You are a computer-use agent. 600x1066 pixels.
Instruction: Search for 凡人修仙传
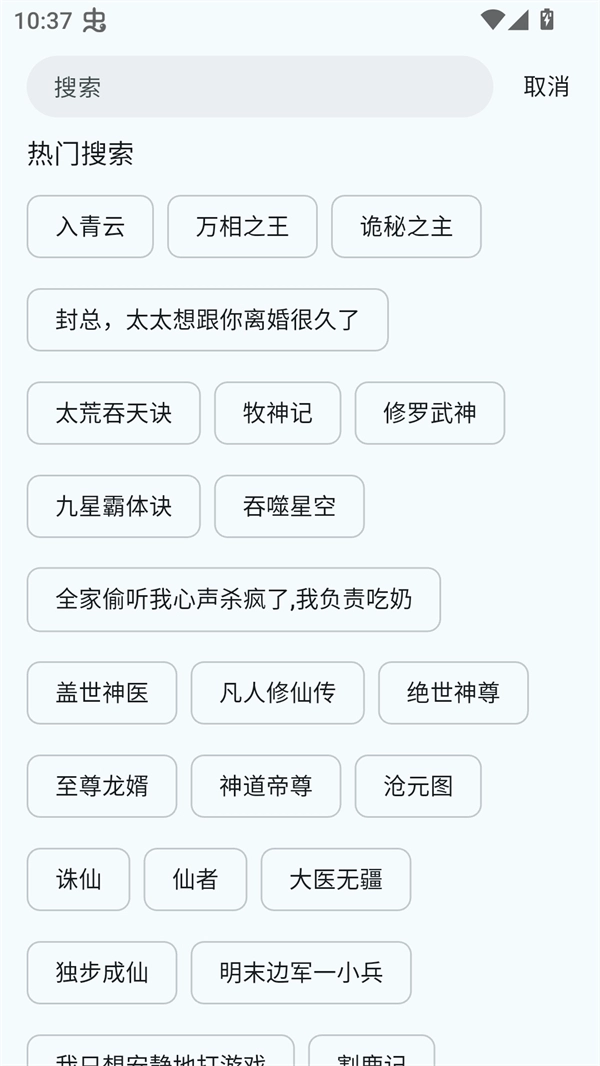coord(277,693)
